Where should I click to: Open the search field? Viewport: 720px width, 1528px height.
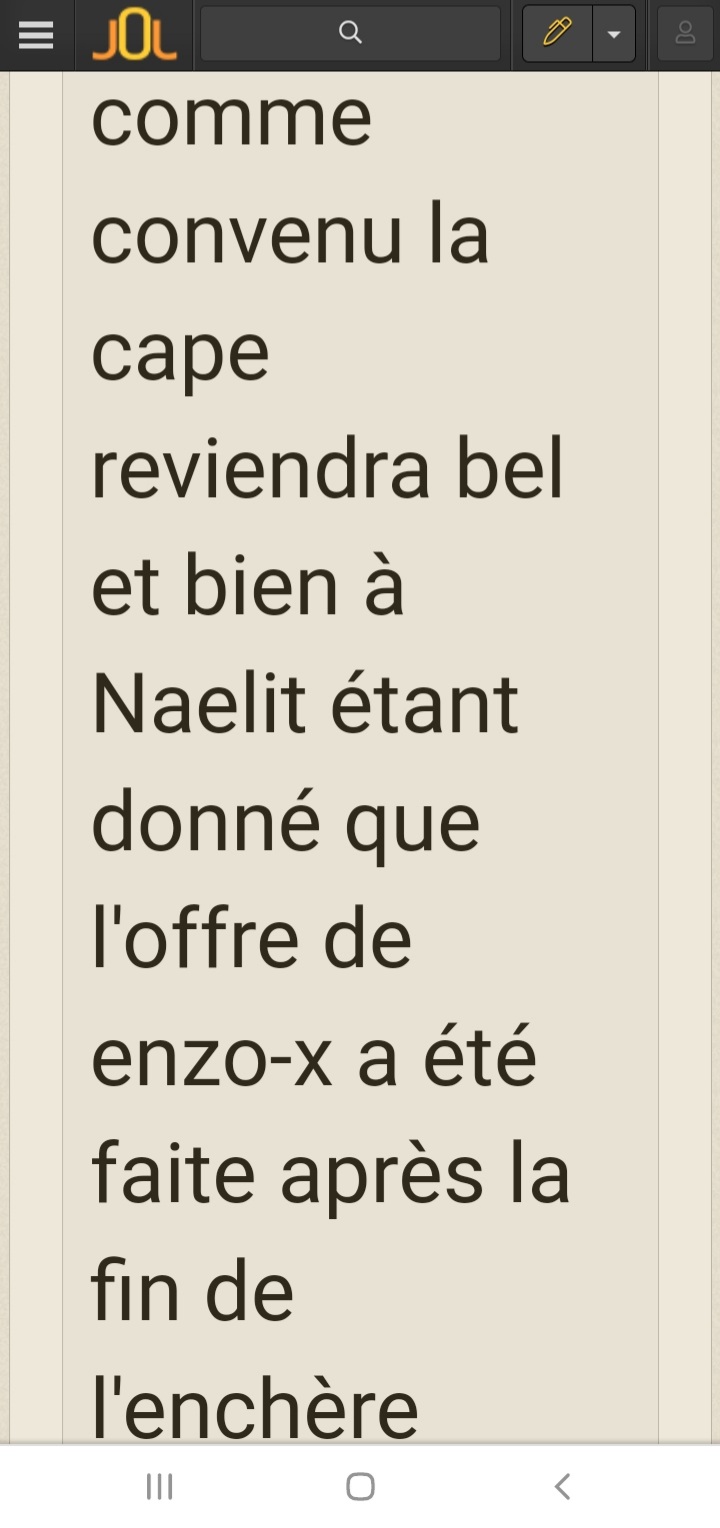click(350, 34)
